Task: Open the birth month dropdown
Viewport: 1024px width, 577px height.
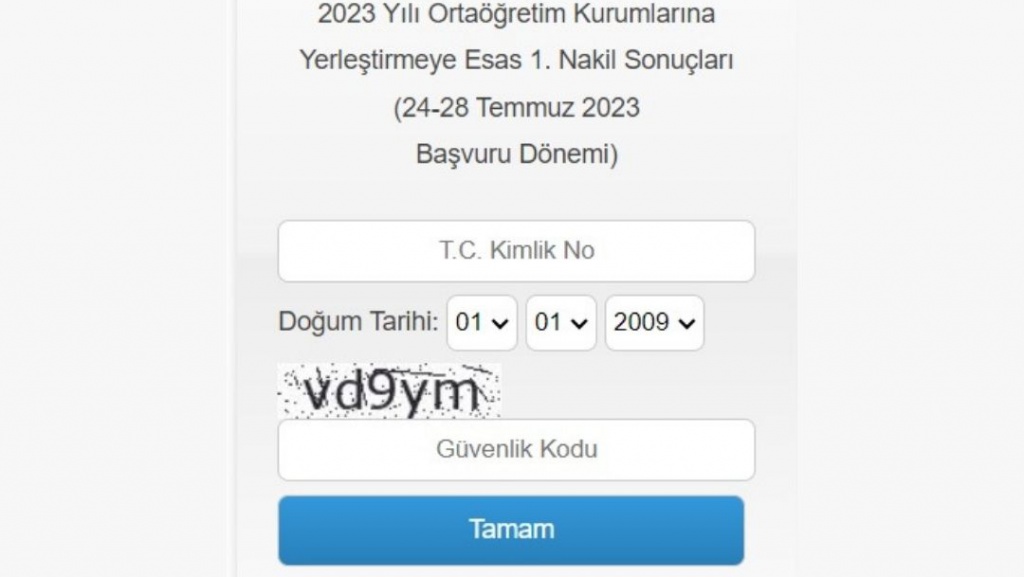Action: (x=561, y=323)
